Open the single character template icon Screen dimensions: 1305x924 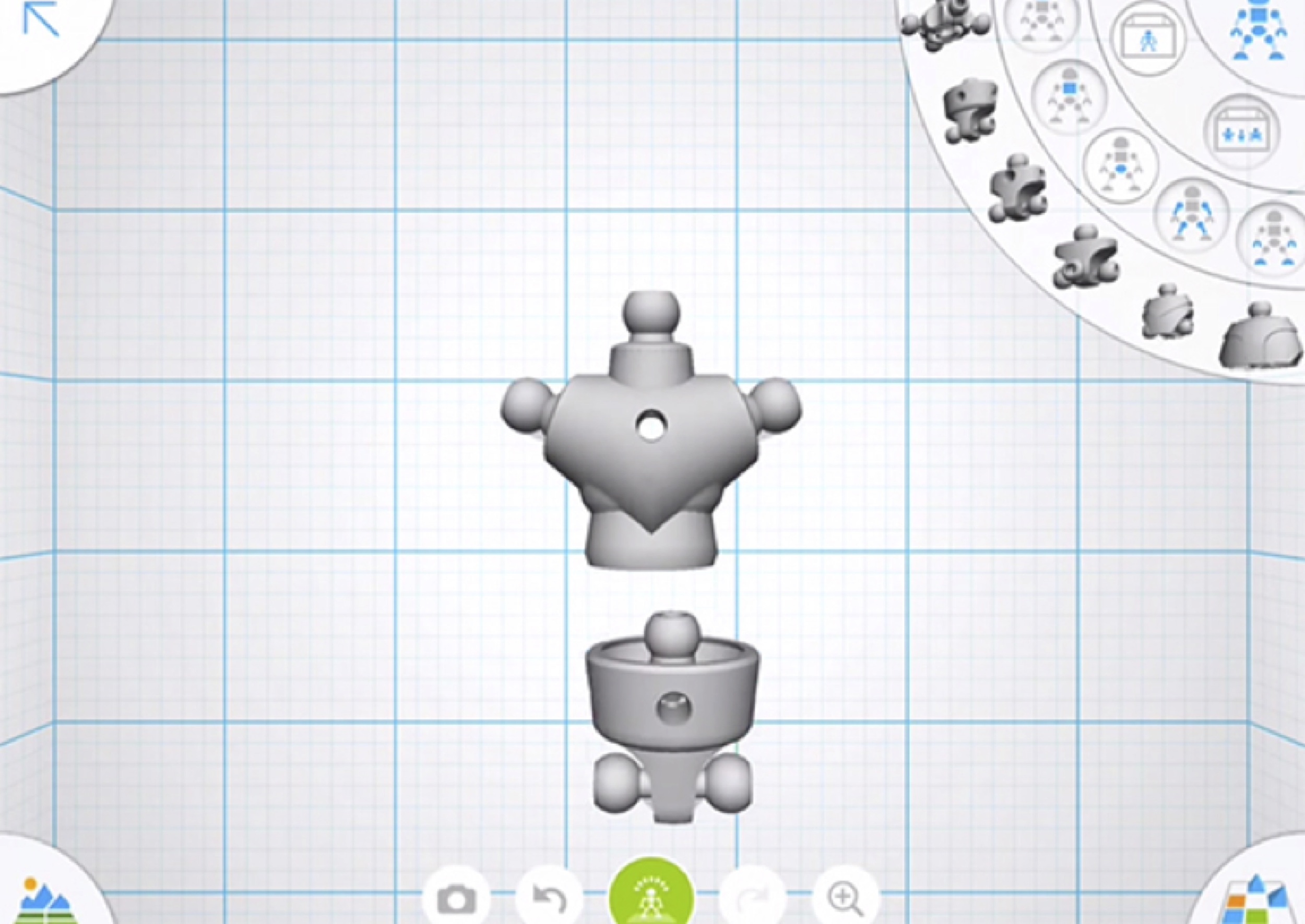(x=1147, y=39)
